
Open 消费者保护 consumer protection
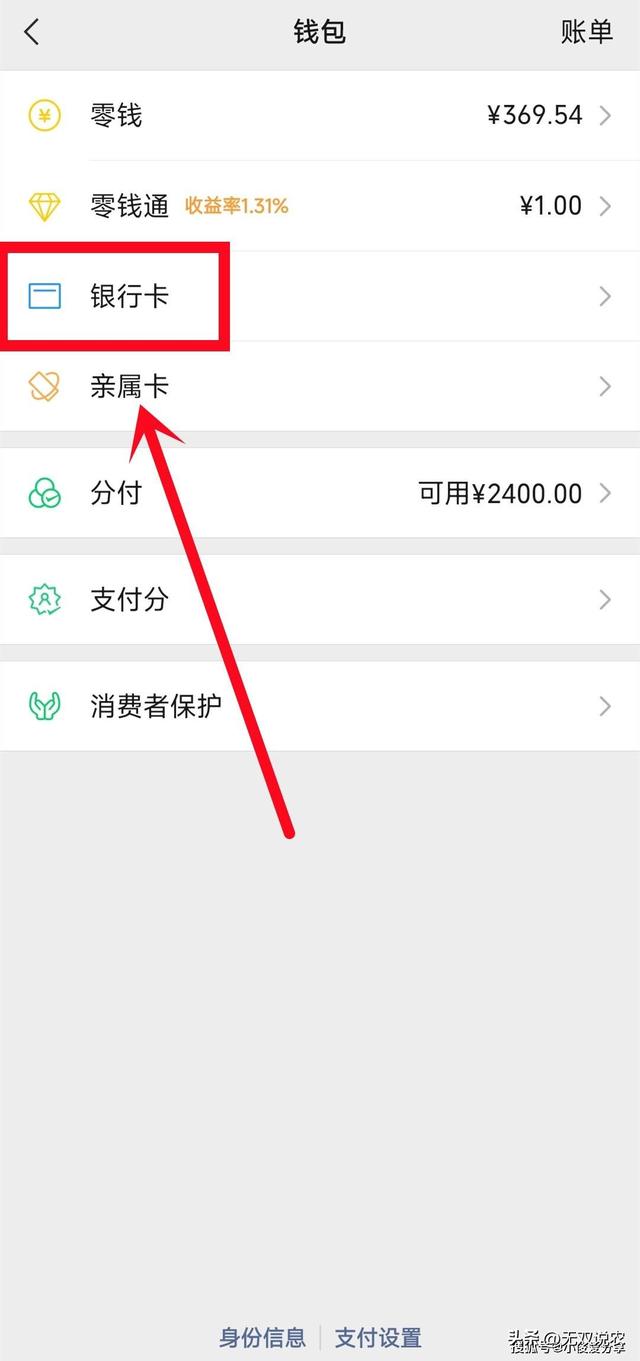pos(320,706)
